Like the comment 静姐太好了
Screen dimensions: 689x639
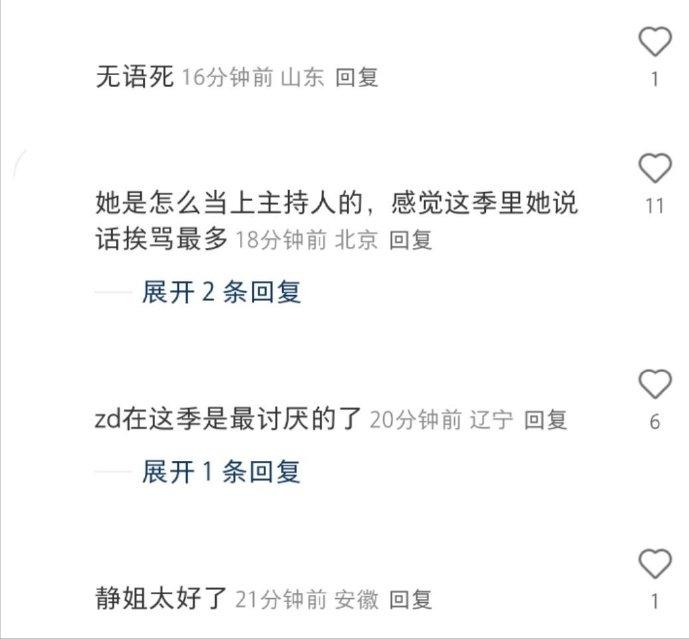(655, 564)
